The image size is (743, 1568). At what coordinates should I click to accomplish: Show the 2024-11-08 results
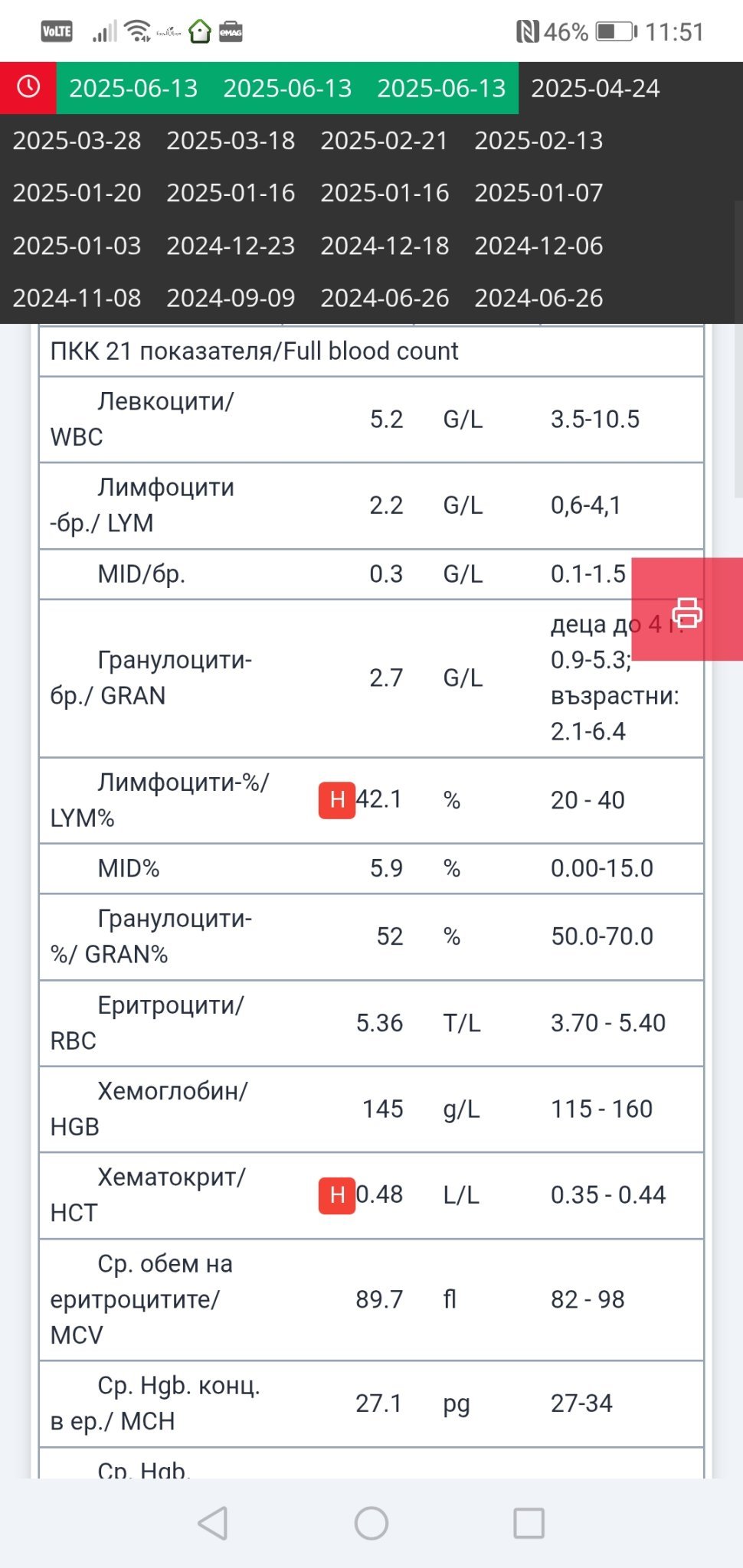(77, 298)
